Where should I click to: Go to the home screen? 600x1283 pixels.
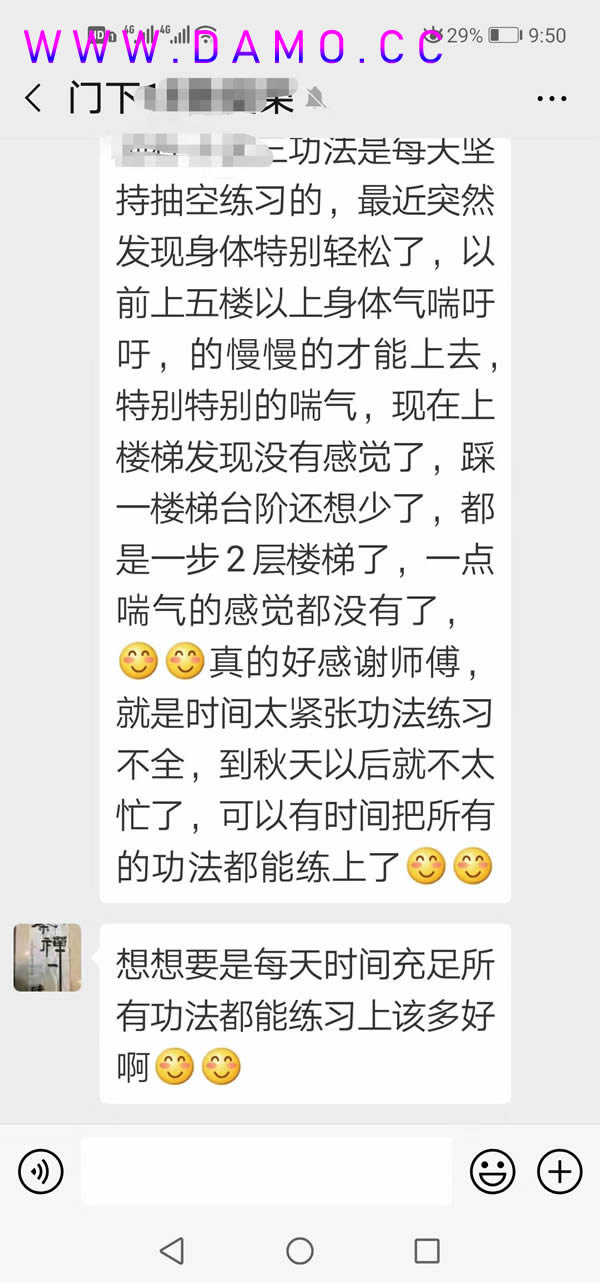(x=300, y=1249)
